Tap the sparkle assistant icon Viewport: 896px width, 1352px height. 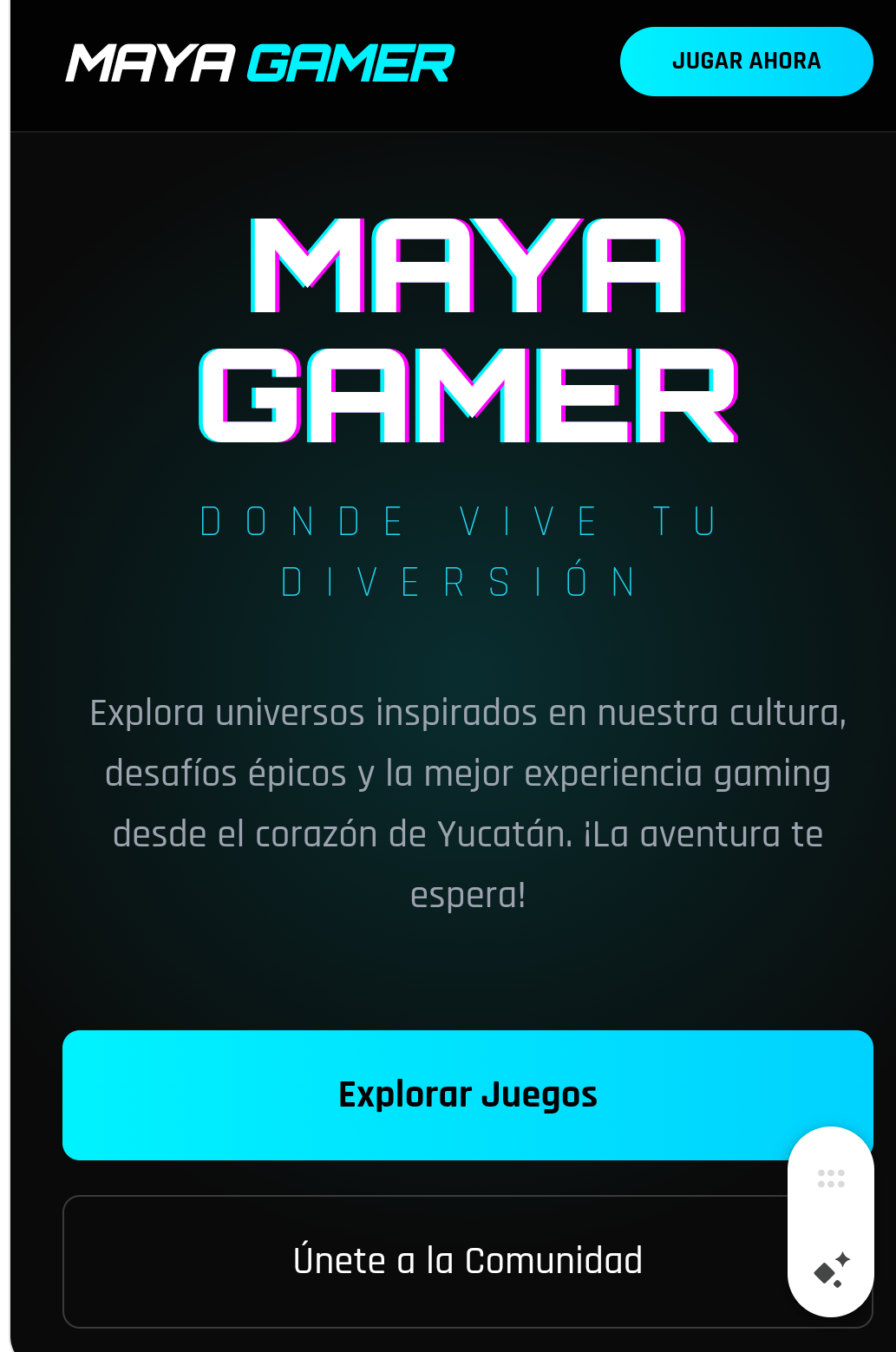tap(831, 1270)
